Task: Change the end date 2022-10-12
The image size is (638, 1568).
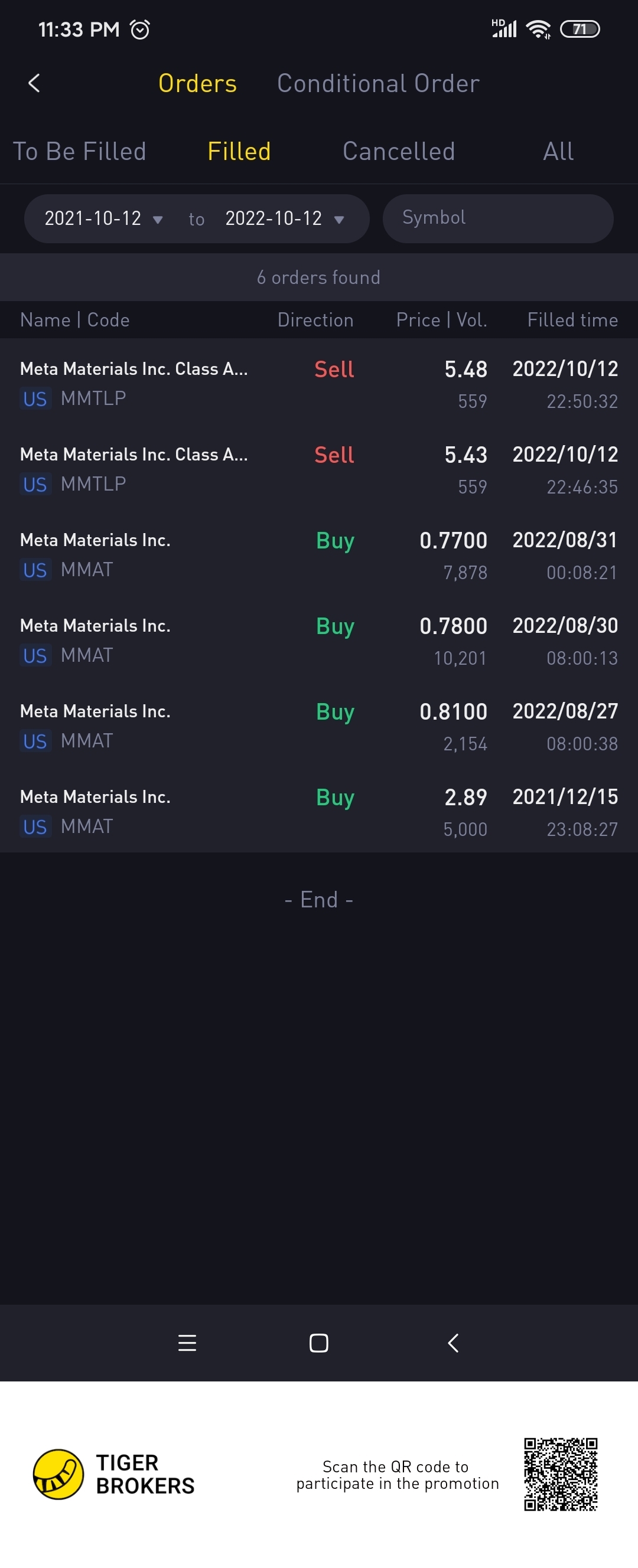Action: (x=284, y=218)
